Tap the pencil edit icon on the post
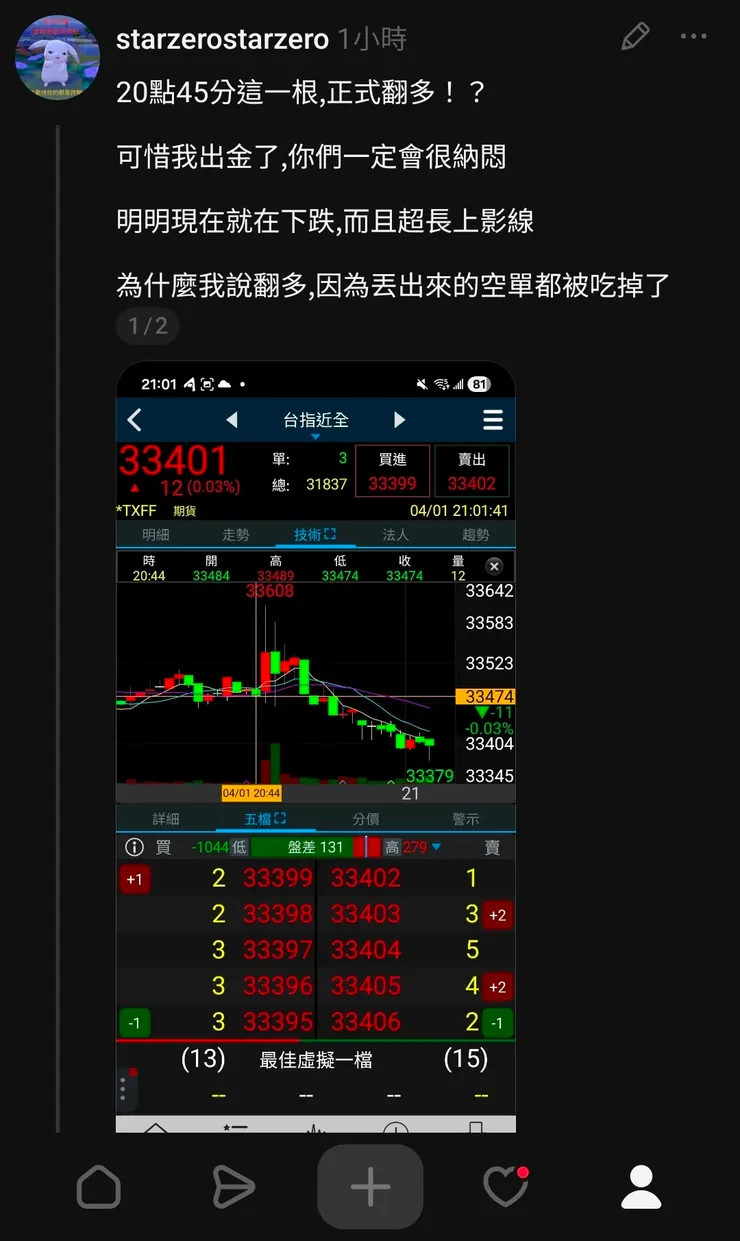The width and height of the screenshot is (740, 1241). 636,36
